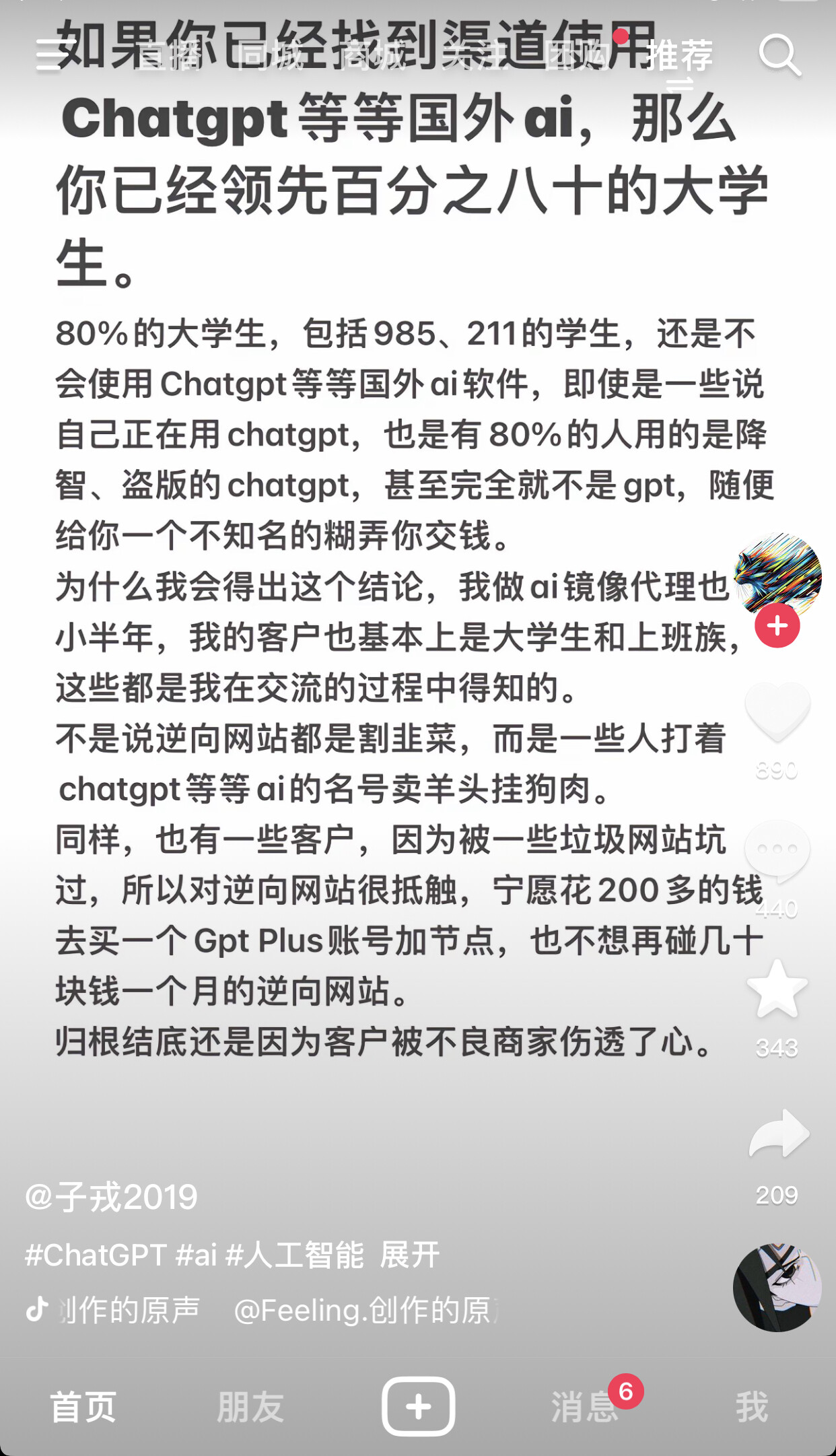Switch to the 关注 tab
This screenshot has height=1456, width=836.
tap(476, 56)
